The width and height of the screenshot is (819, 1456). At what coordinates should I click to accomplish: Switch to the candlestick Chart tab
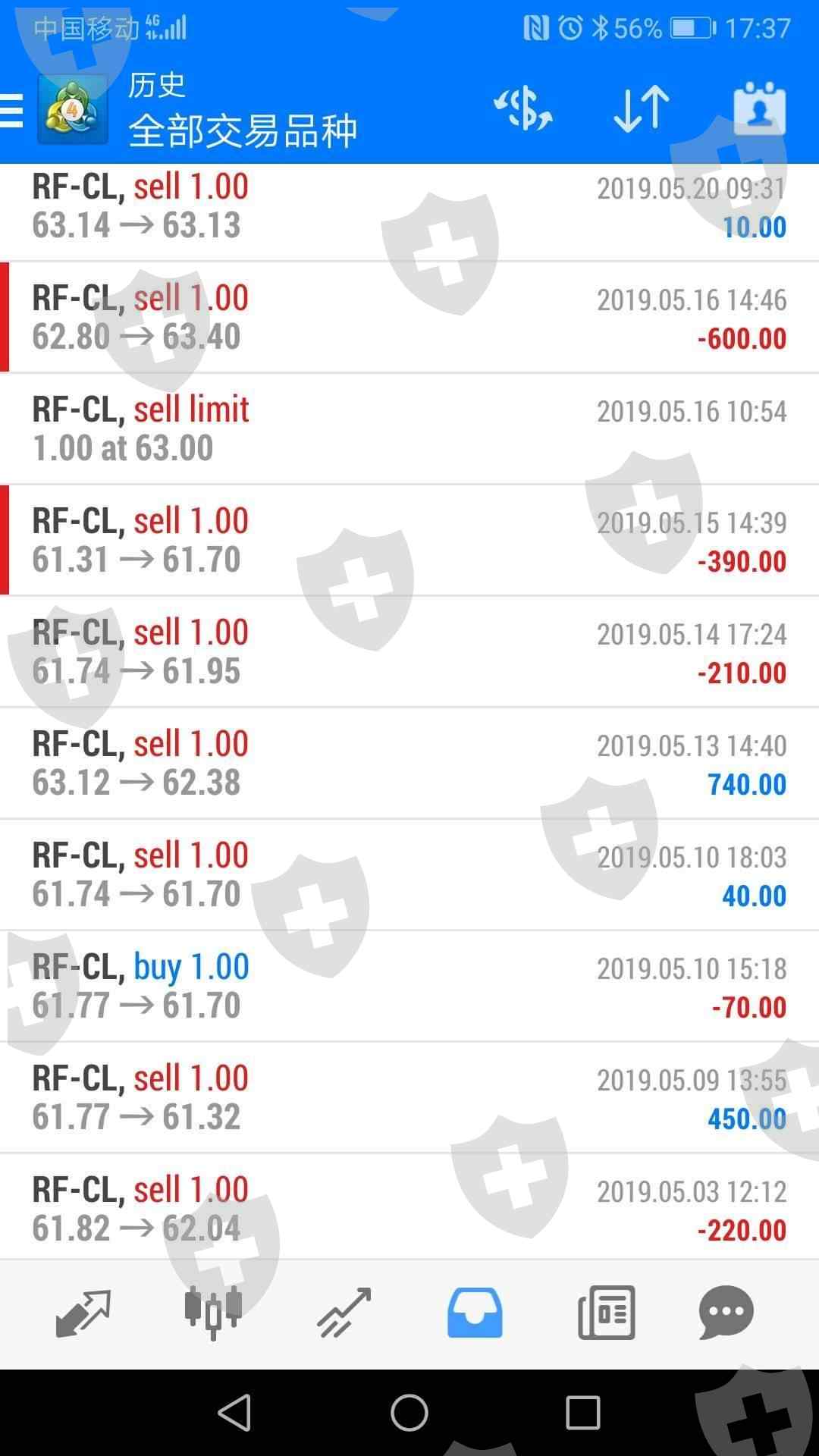[213, 1313]
